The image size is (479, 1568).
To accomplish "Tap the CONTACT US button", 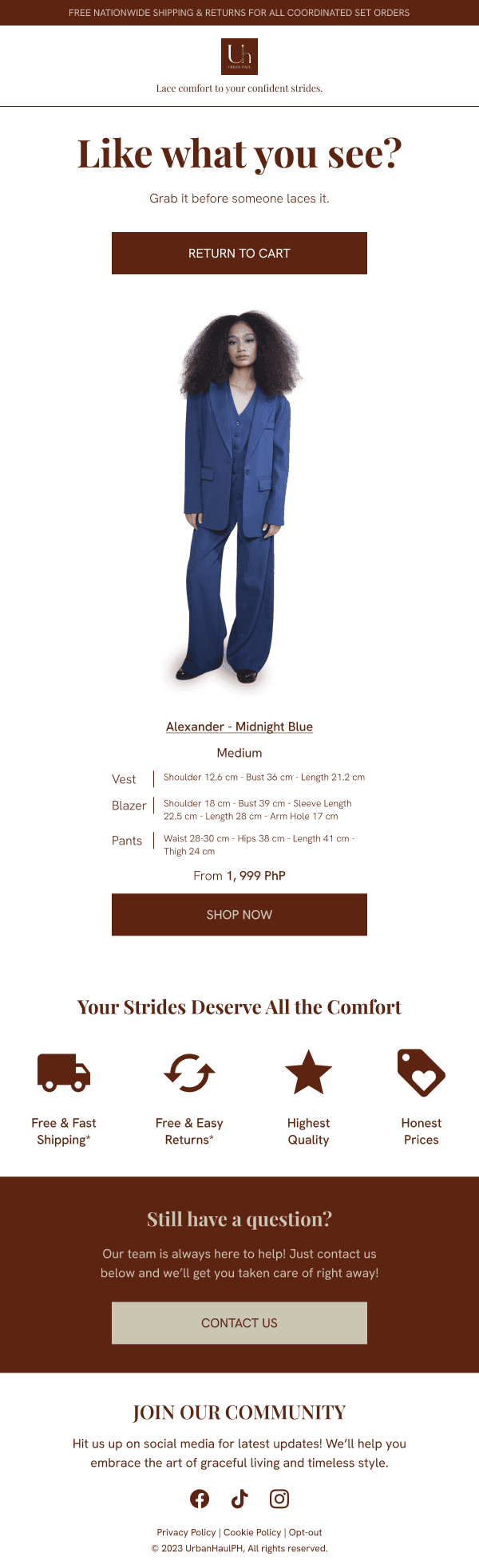I will pos(239,1322).
